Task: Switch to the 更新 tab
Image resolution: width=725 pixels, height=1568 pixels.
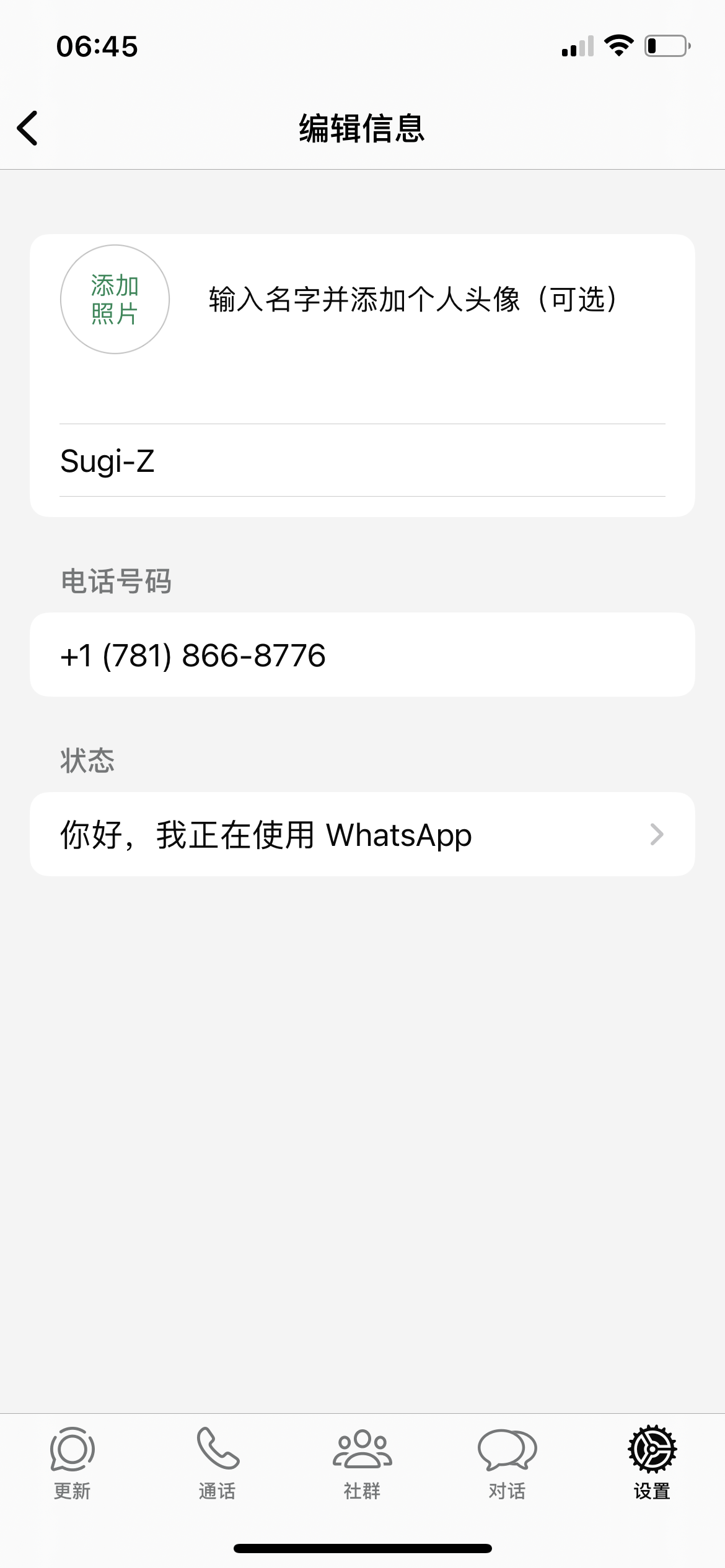Action: point(72,1464)
